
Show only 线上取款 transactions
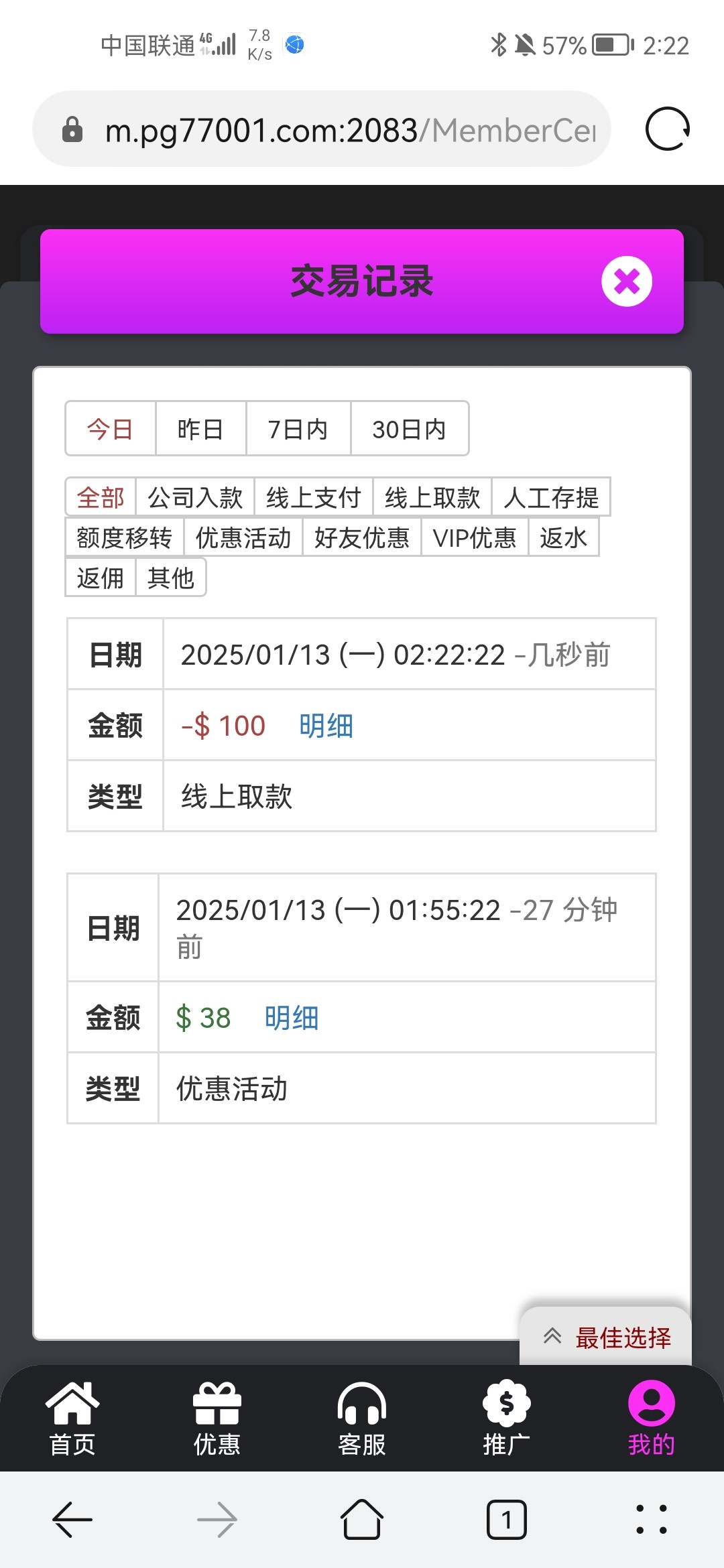point(432,498)
